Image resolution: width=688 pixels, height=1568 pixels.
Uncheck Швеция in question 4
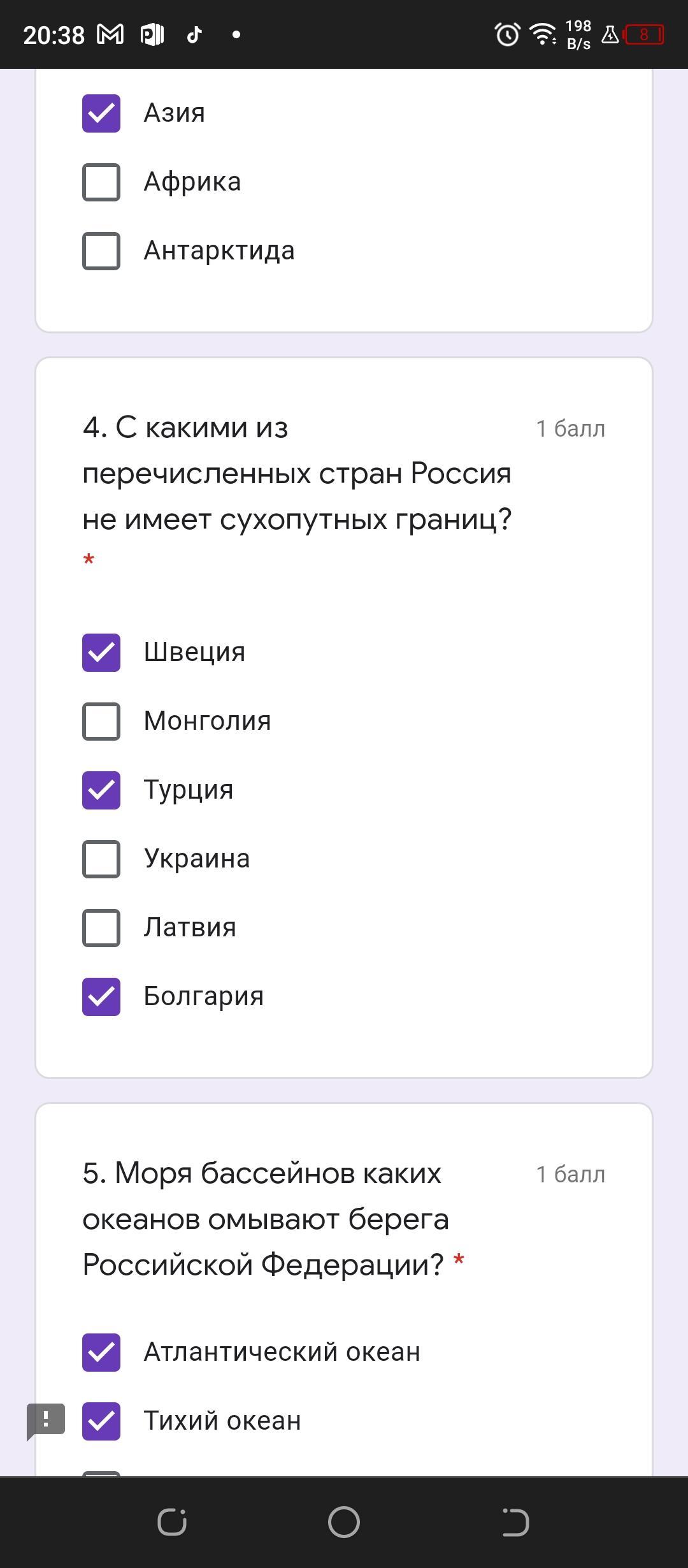[x=101, y=653]
